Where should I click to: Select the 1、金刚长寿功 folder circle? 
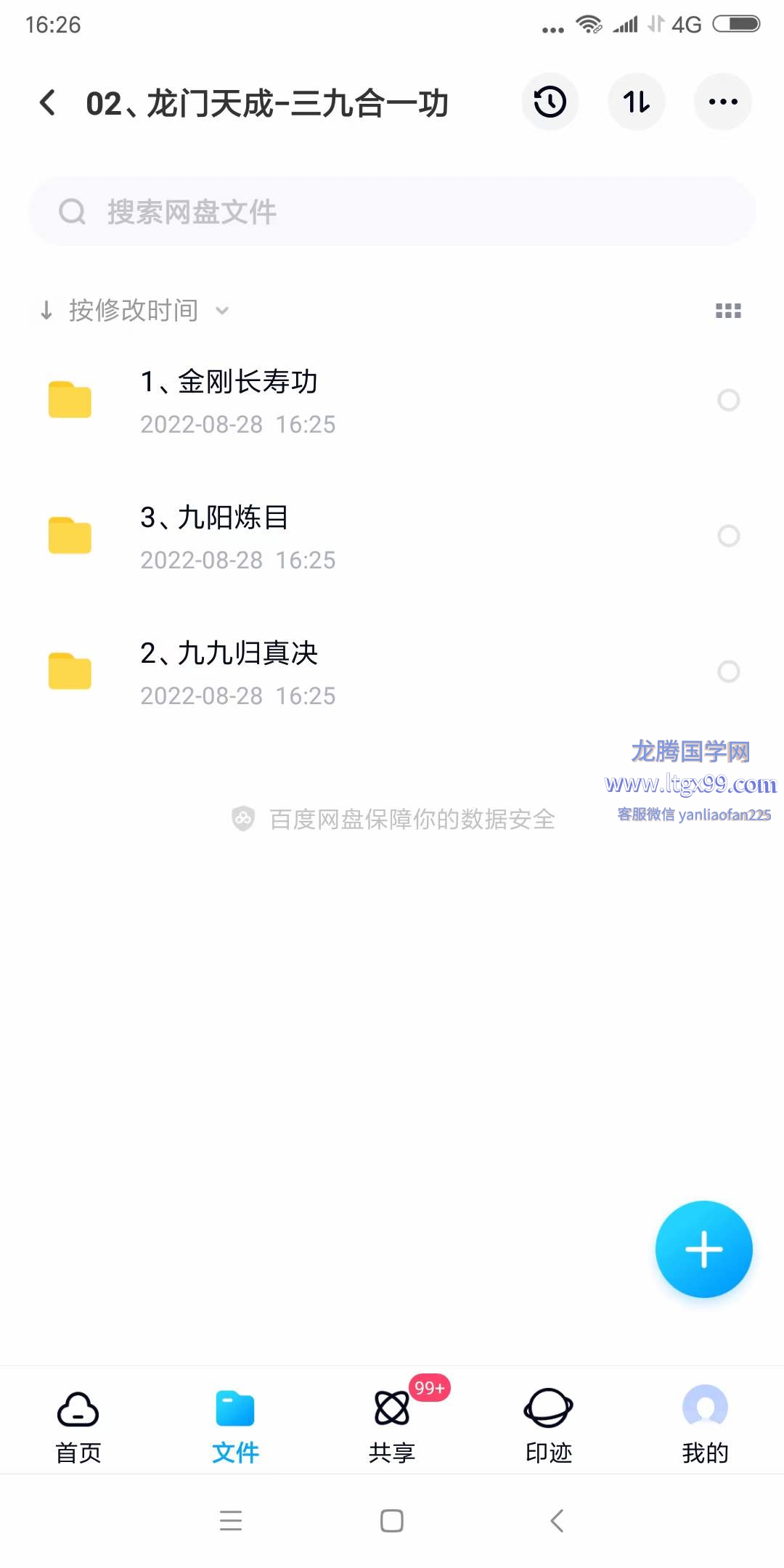click(728, 400)
